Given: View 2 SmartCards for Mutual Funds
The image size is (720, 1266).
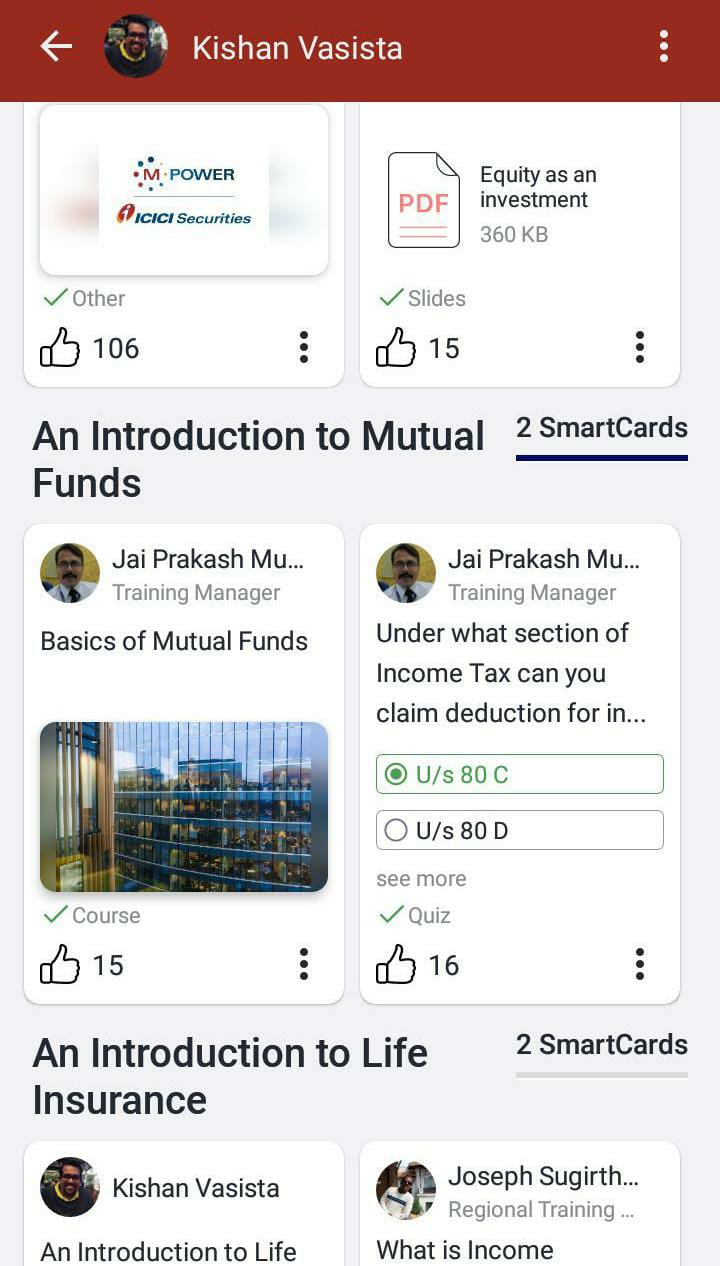Looking at the screenshot, I should coord(601,428).
